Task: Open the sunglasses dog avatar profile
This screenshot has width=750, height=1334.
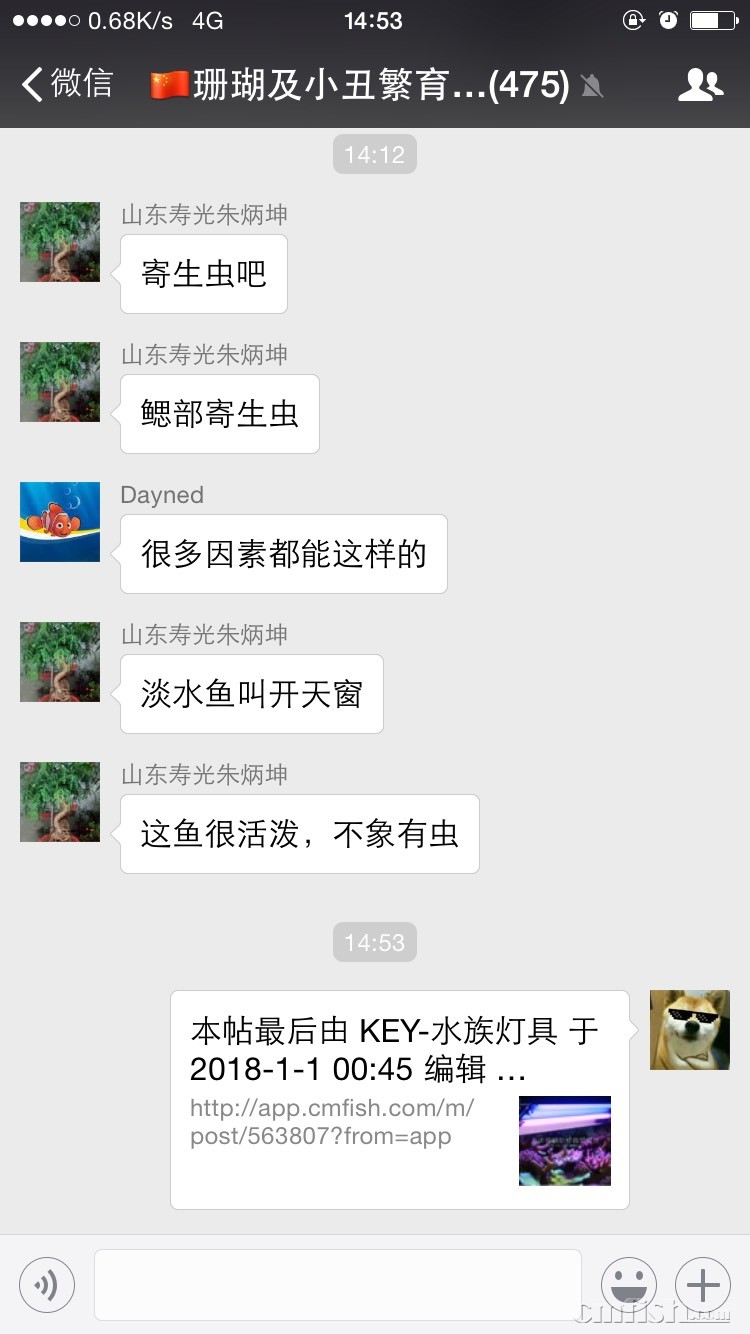Action: coord(689,1030)
